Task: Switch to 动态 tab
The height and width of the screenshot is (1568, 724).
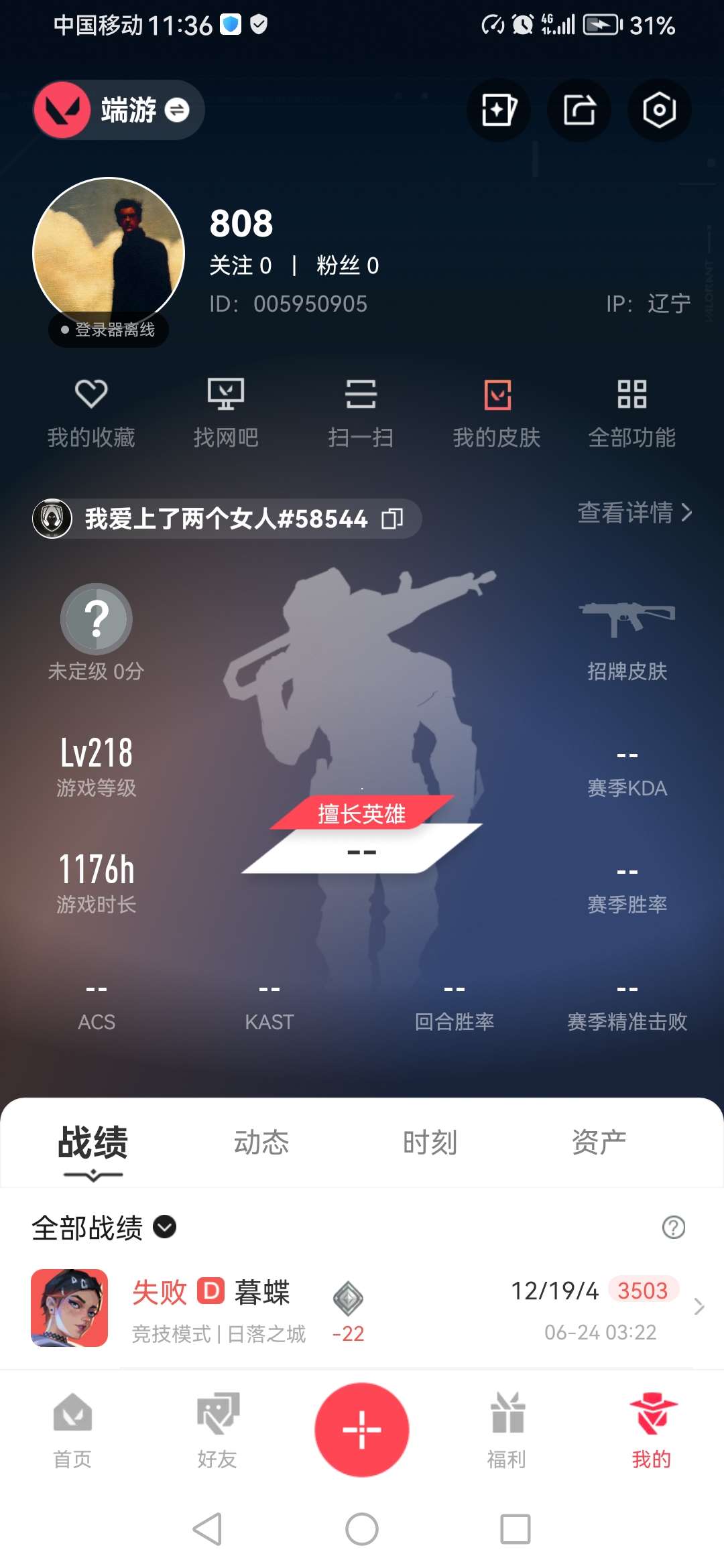Action: click(x=261, y=1142)
